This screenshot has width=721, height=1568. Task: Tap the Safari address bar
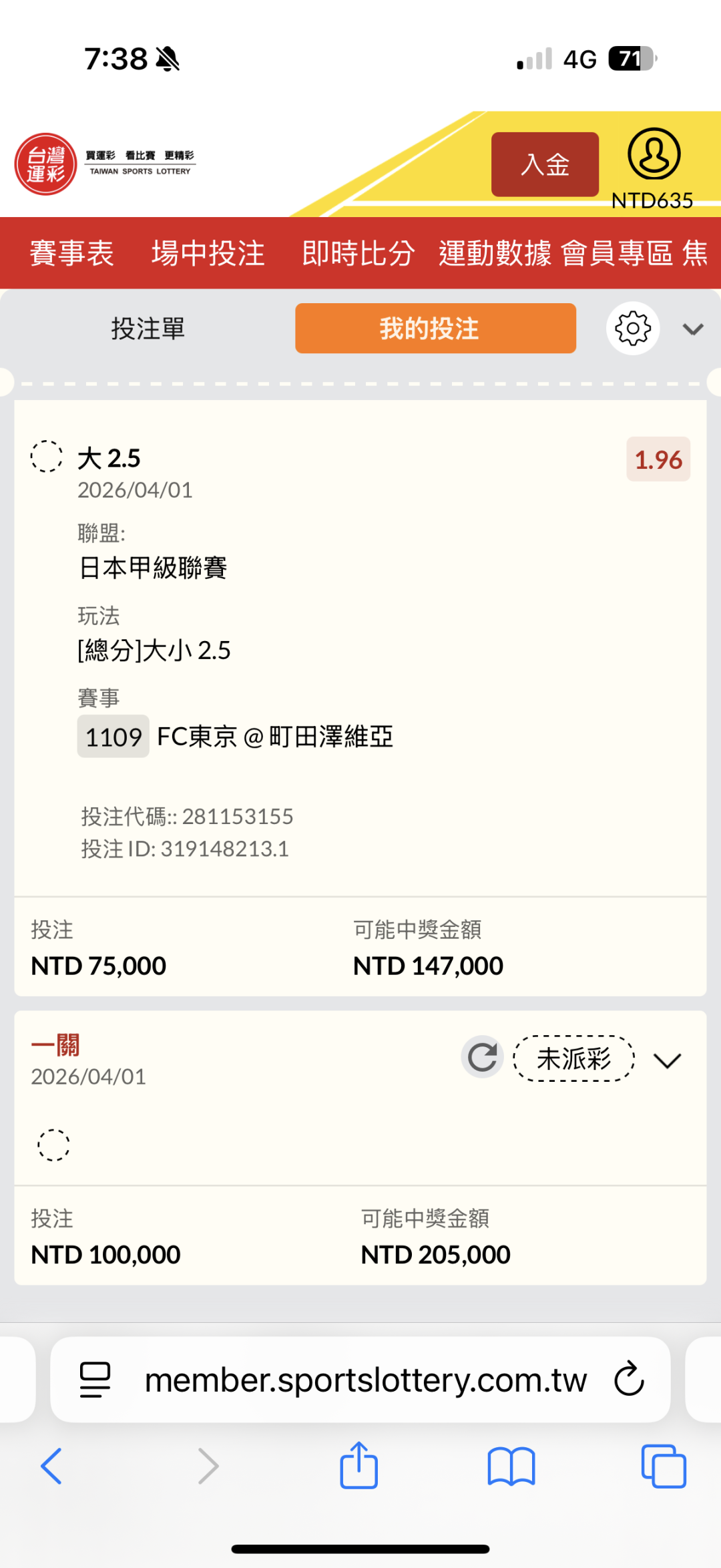pyautogui.click(x=365, y=1380)
